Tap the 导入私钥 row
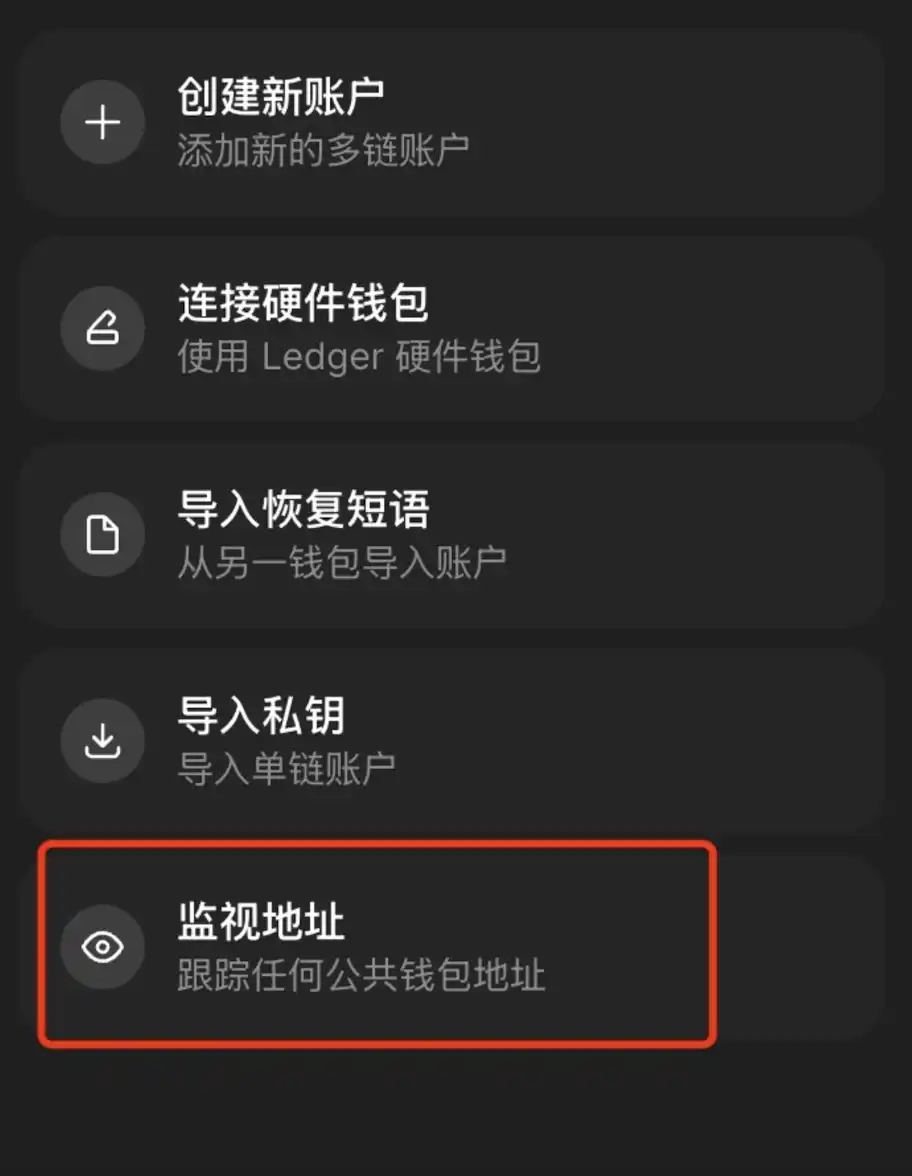 450,741
